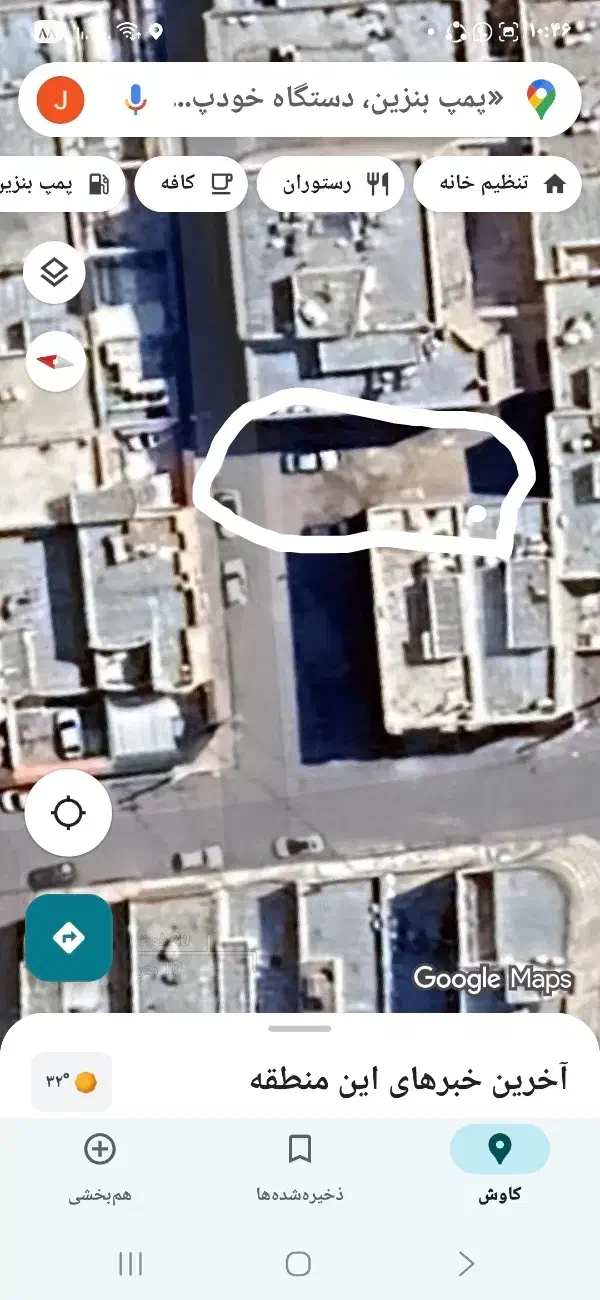Open the map layers button
This screenshot has height=1300, width=600.
click(54, 272)
